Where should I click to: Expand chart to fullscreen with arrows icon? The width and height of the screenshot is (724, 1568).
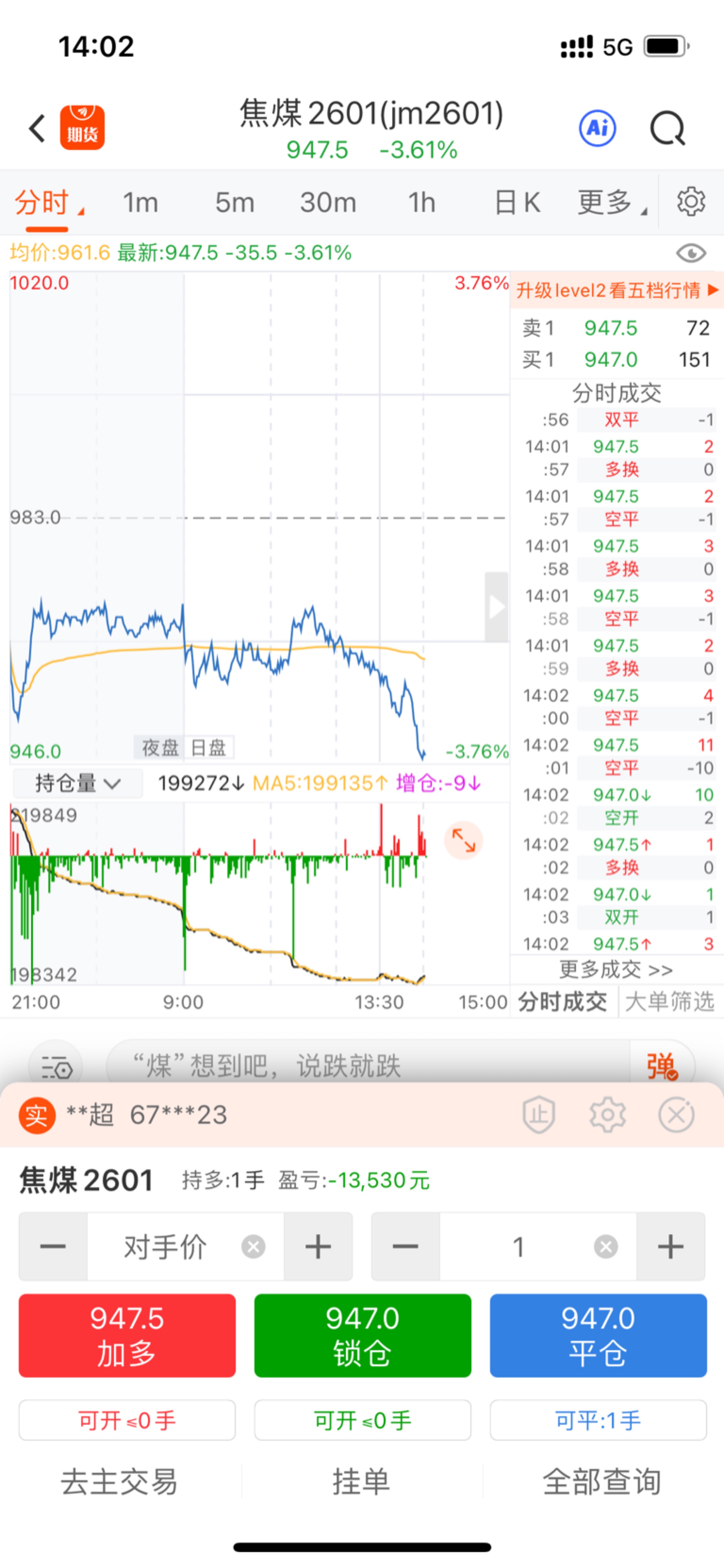pos(463,841)
